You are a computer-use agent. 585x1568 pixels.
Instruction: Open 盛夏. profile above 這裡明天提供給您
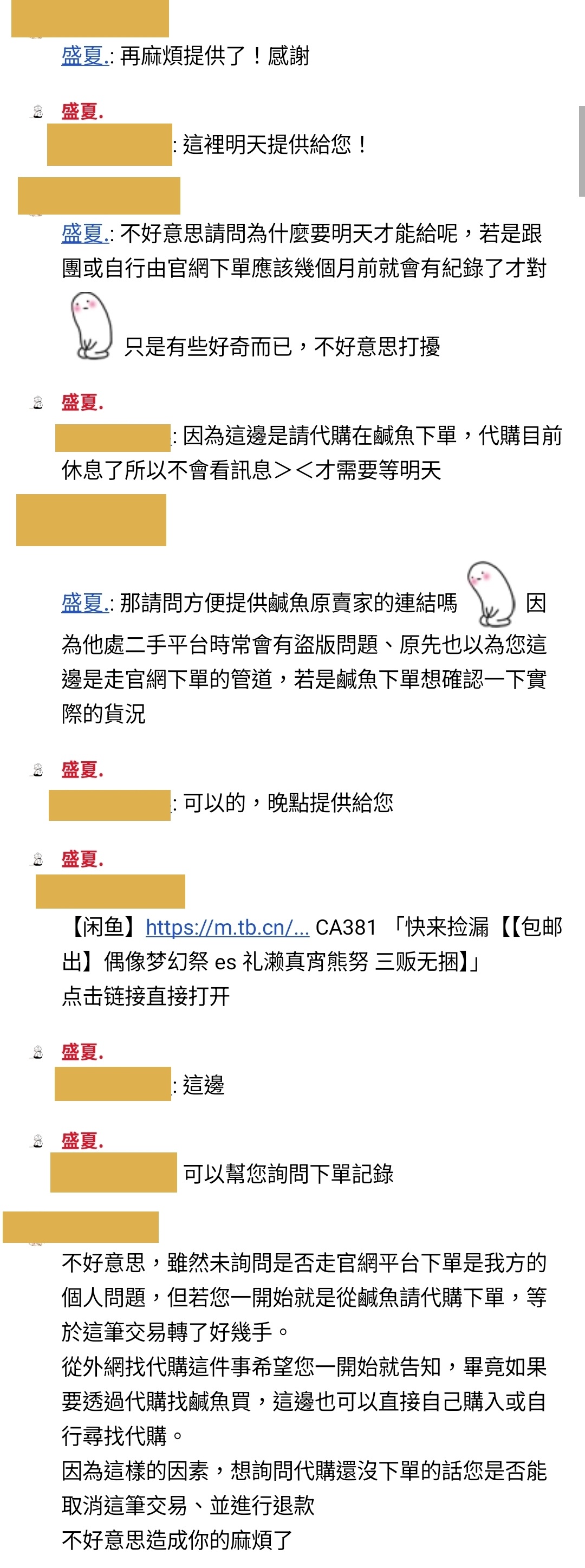pos(82,112)
